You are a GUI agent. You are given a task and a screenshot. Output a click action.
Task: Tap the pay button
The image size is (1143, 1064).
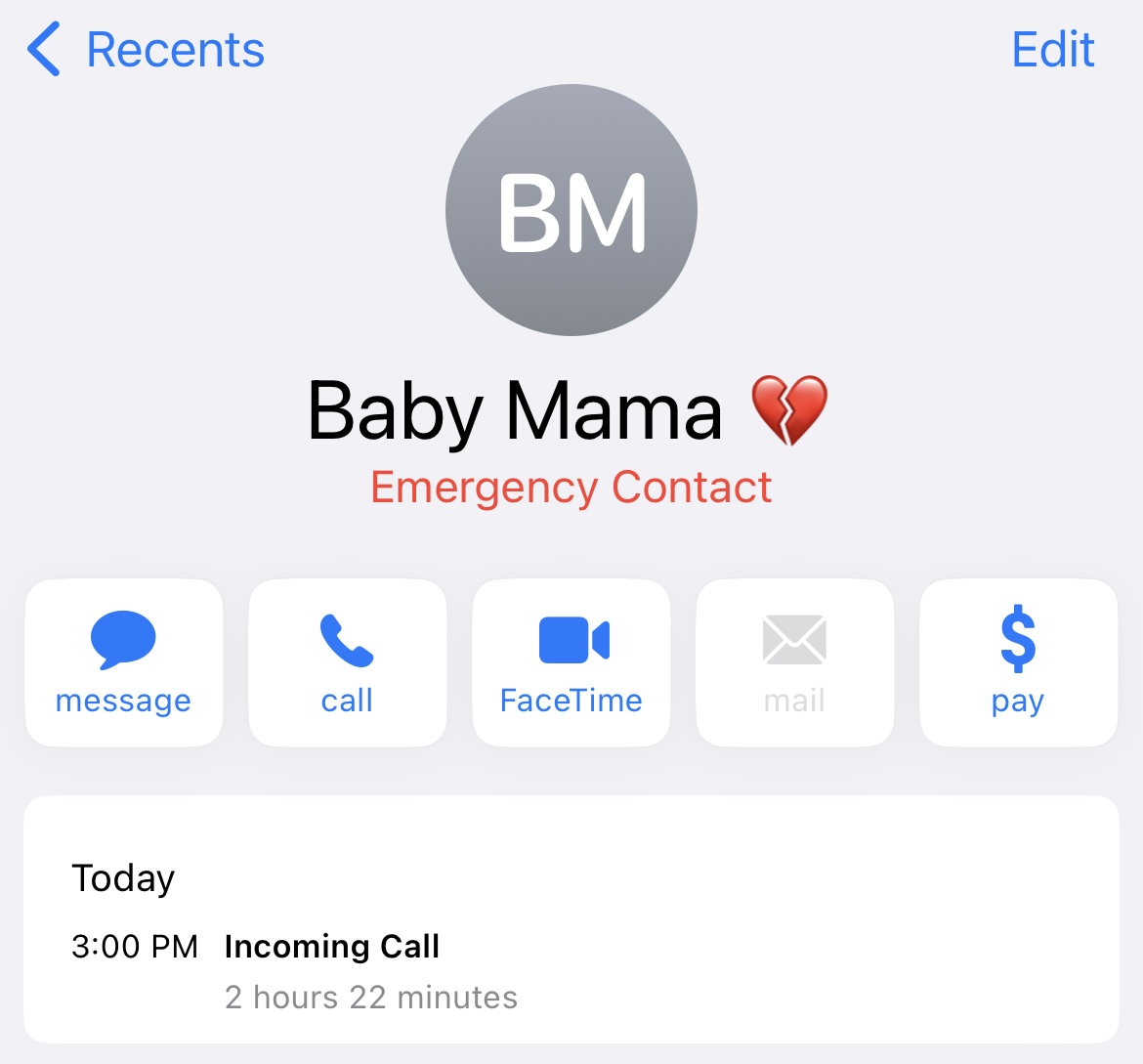[x=1018, y=662]
